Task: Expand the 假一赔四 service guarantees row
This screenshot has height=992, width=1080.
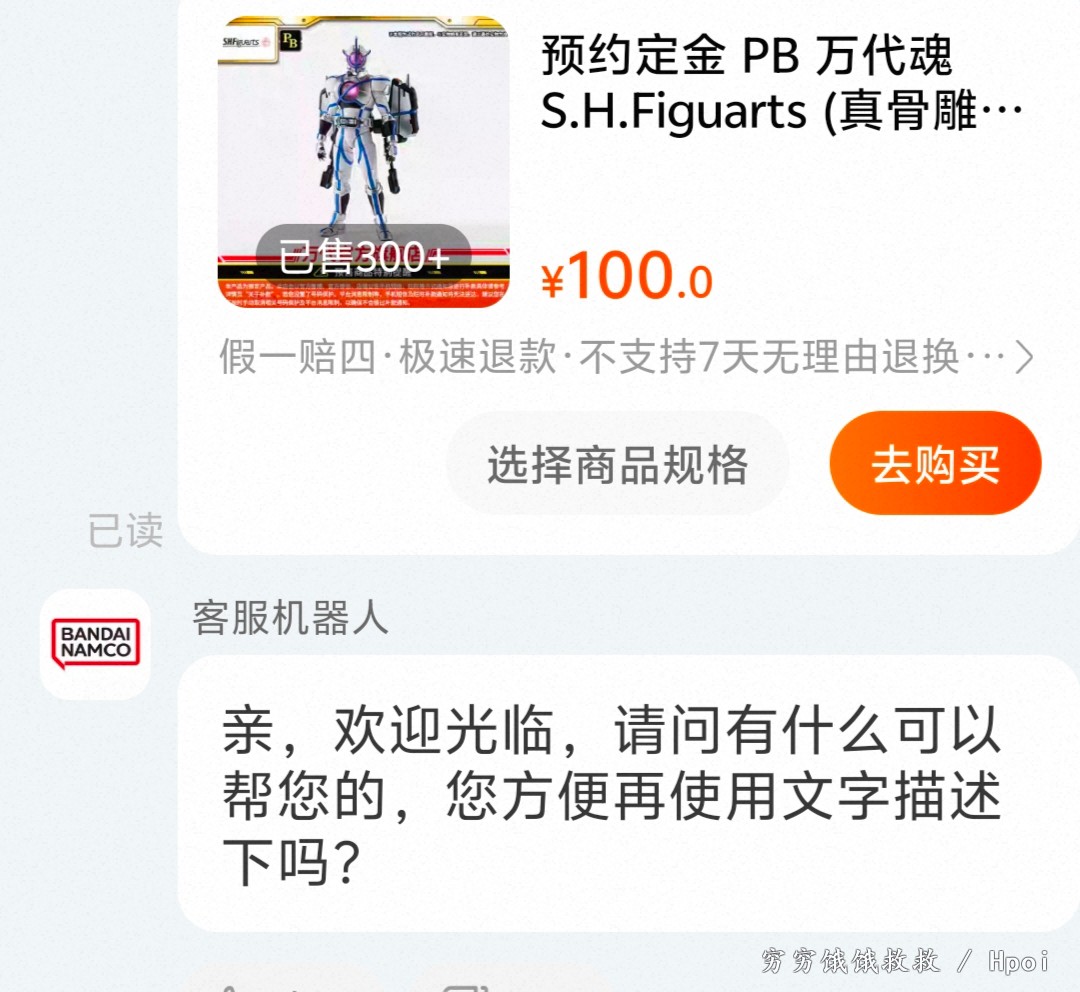Action: 625,357
